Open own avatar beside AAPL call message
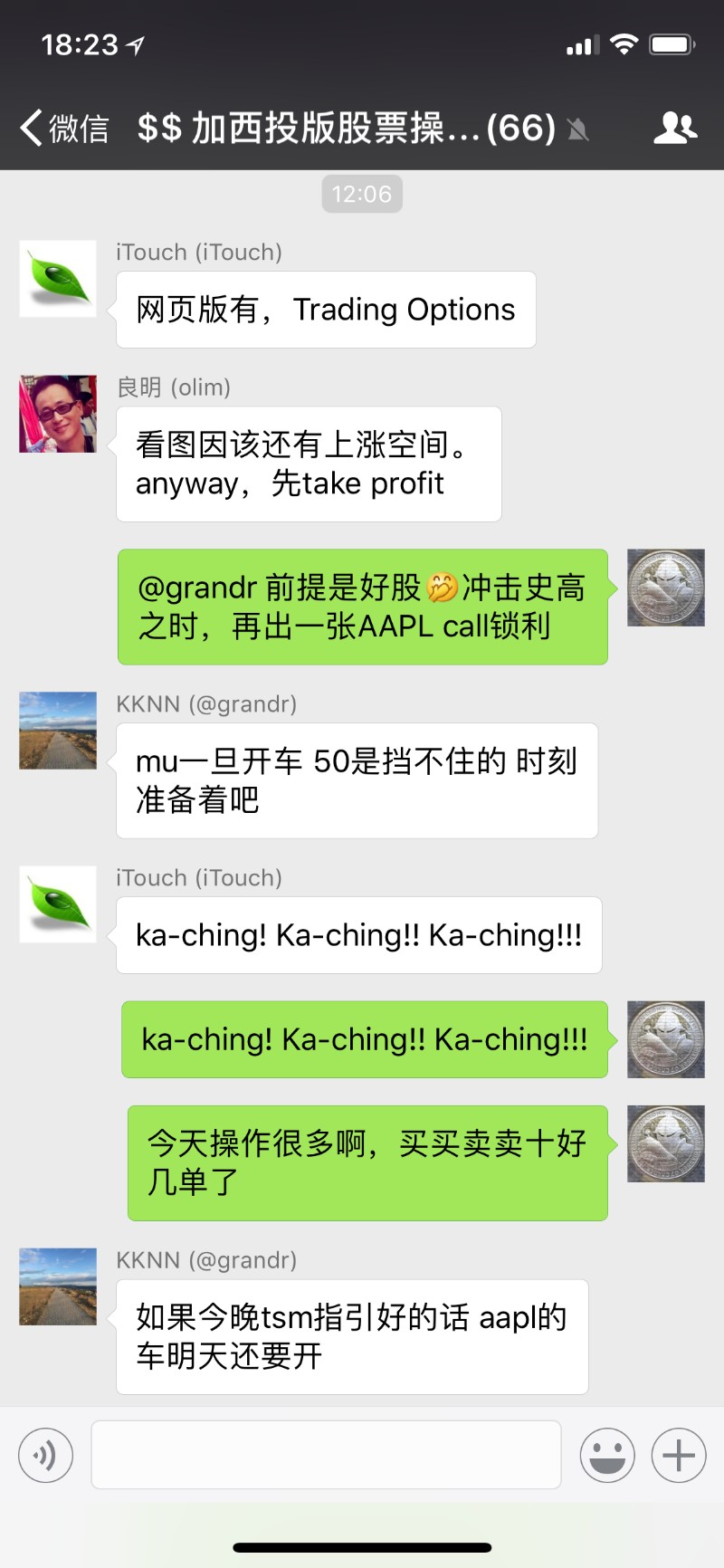This screenshot has width=724, height=1568. (x=666, y=588)
